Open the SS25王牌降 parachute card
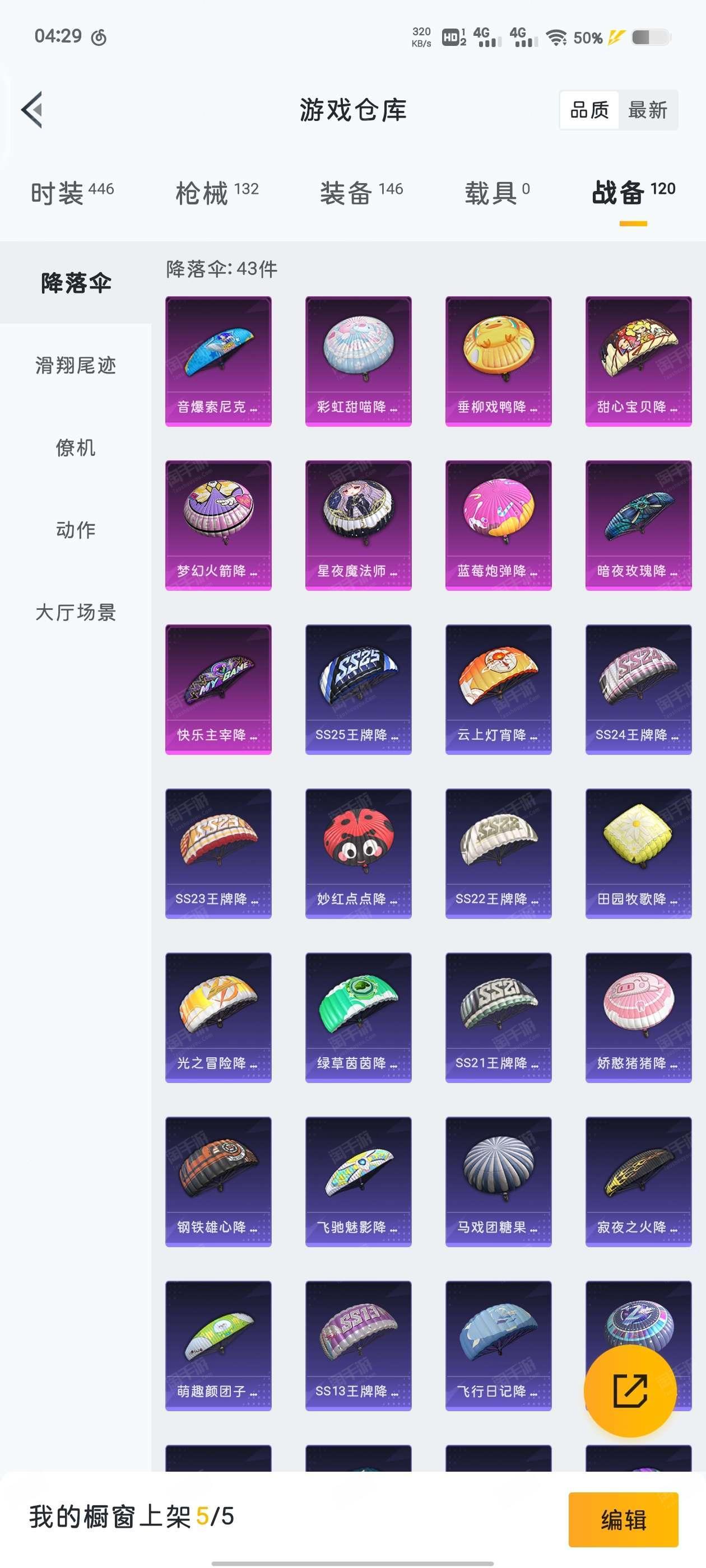 [x=358, y=690]
